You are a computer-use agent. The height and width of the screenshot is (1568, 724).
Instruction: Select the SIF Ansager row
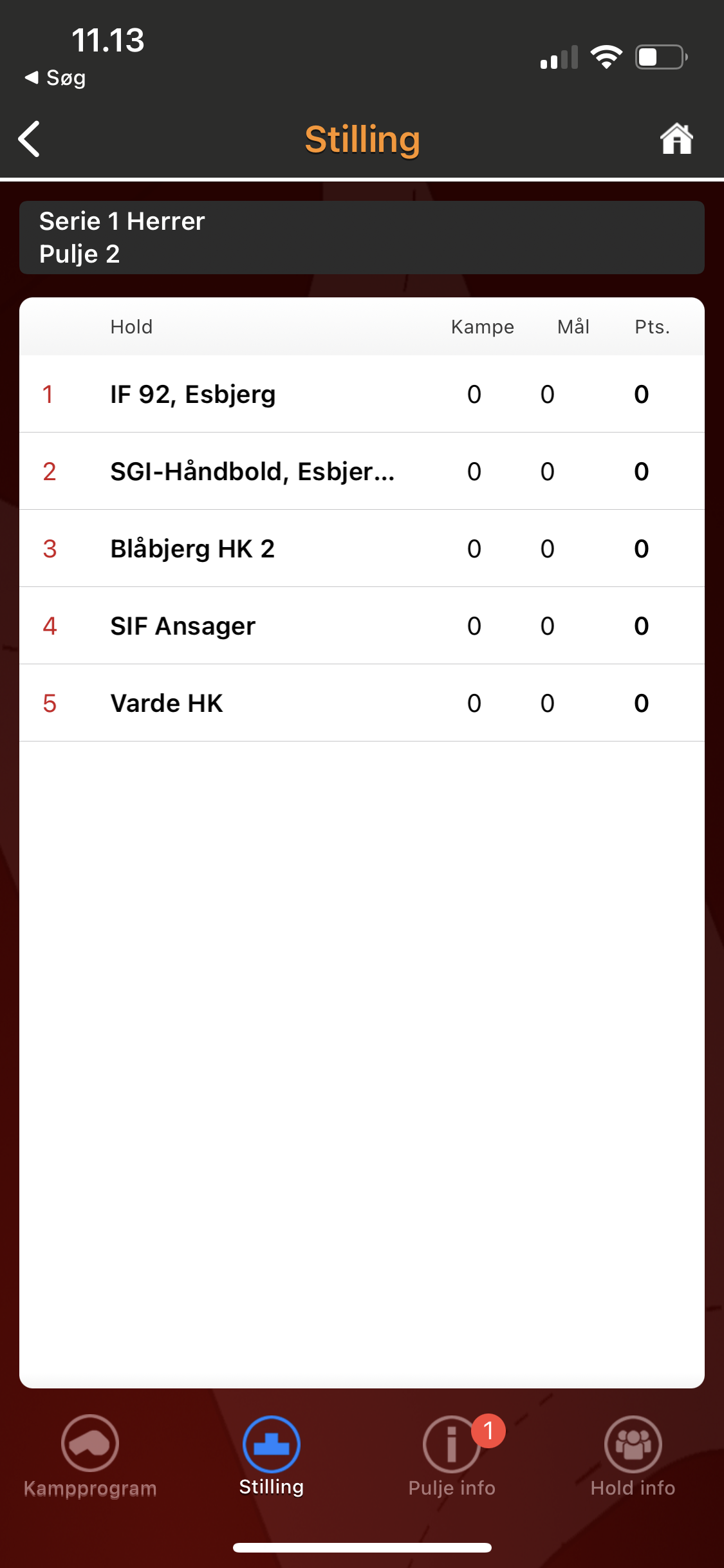tap(362, 626)
